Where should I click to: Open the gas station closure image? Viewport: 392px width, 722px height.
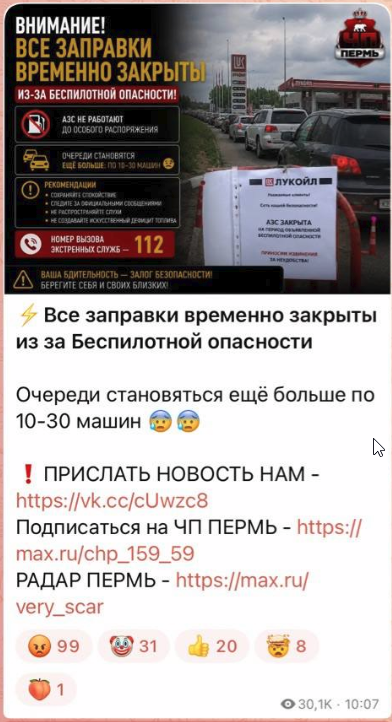tap(197, 148)
